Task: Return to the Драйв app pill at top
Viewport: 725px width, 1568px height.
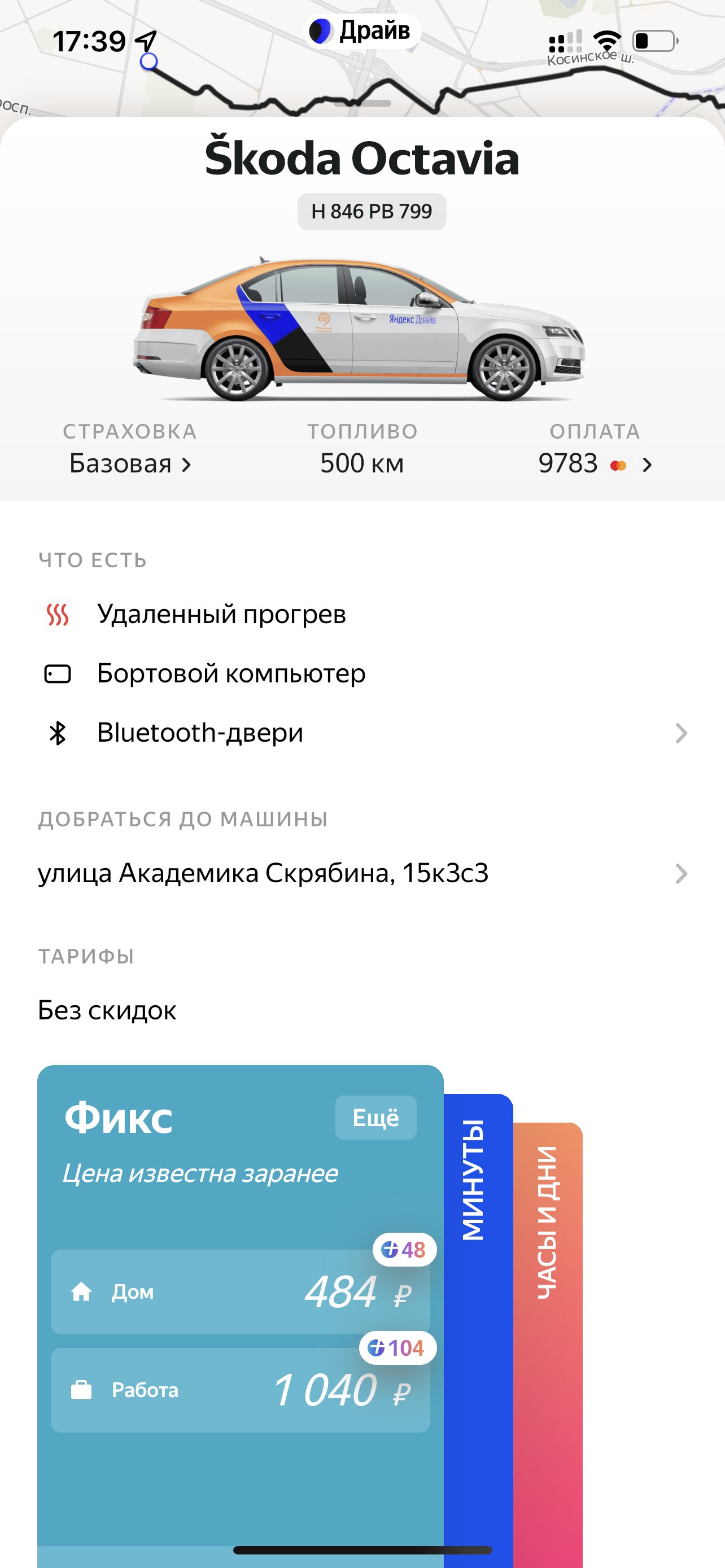Action: (361, 30)
